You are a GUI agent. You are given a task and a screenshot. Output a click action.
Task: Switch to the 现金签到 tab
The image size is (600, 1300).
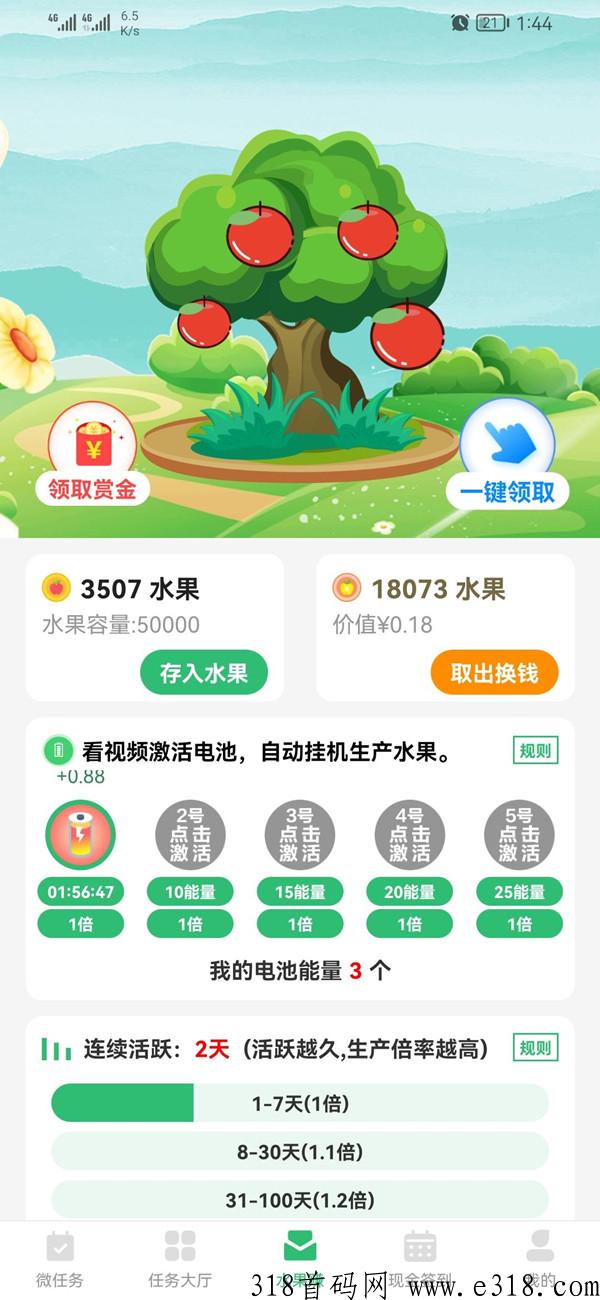tap(420, 1258)
